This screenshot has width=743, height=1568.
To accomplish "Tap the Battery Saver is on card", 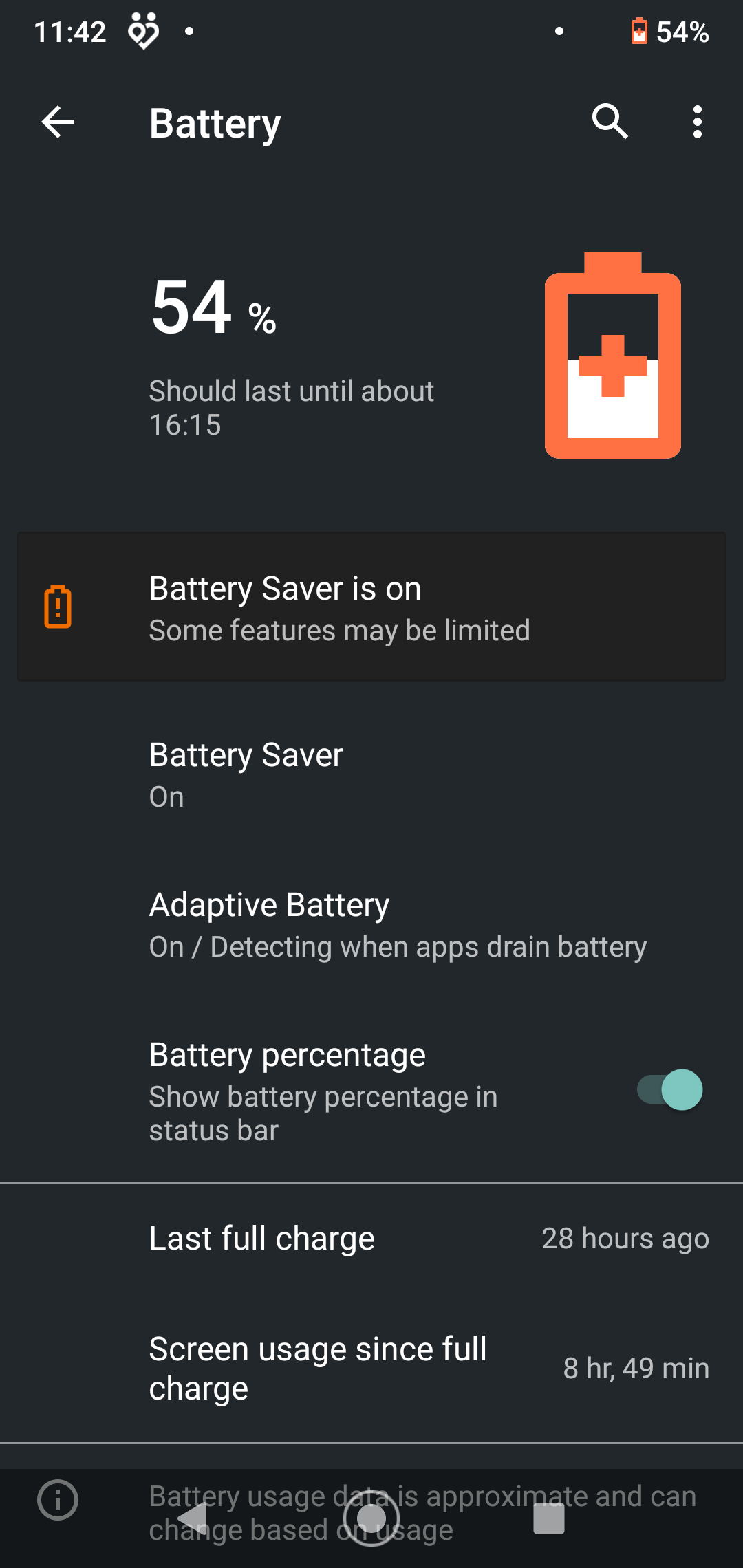I will click(371, 607).
